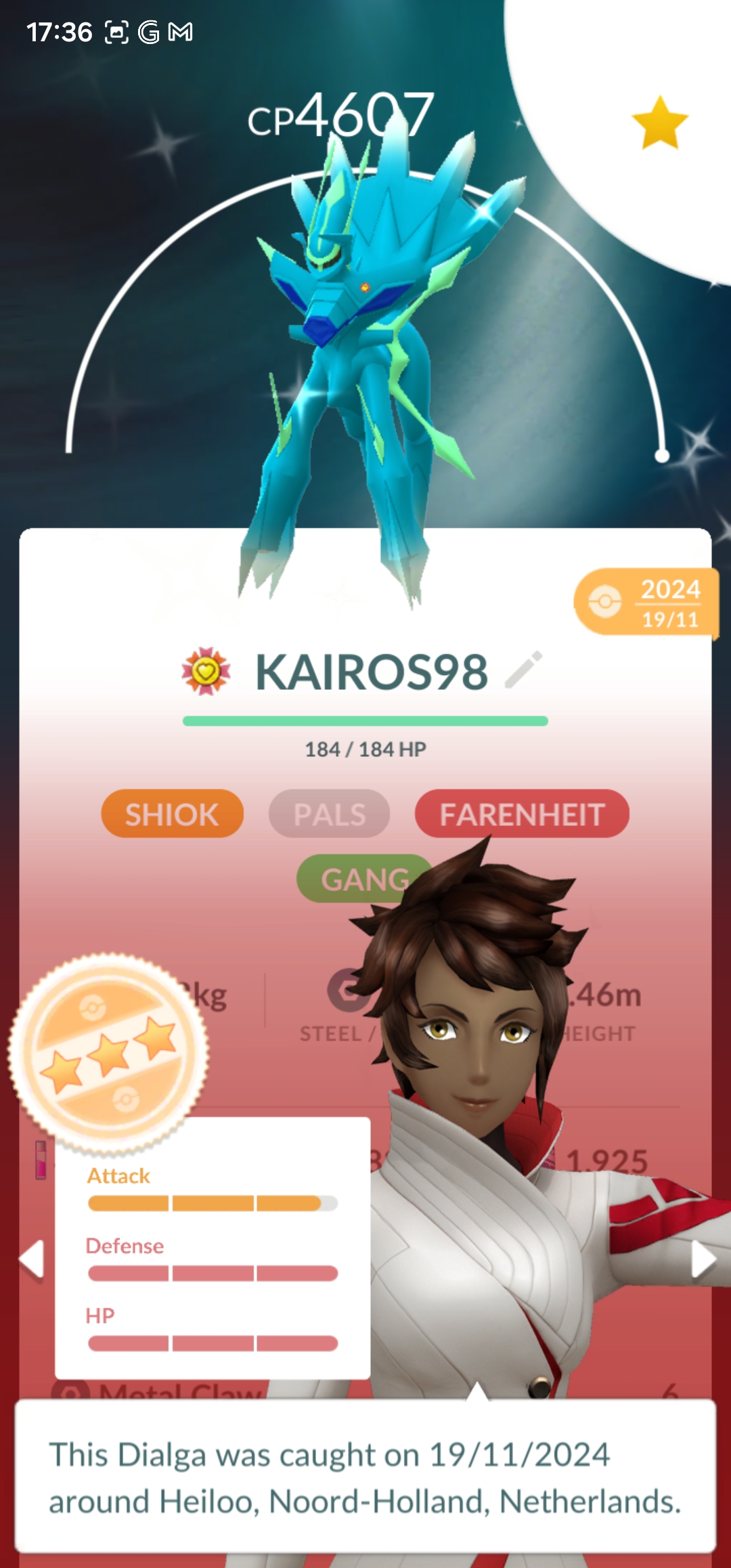Edit the nickname KAIROS98 with the pencil icon
The height and width of the screenshot is (1568, 731).
[x=524, y=670]
